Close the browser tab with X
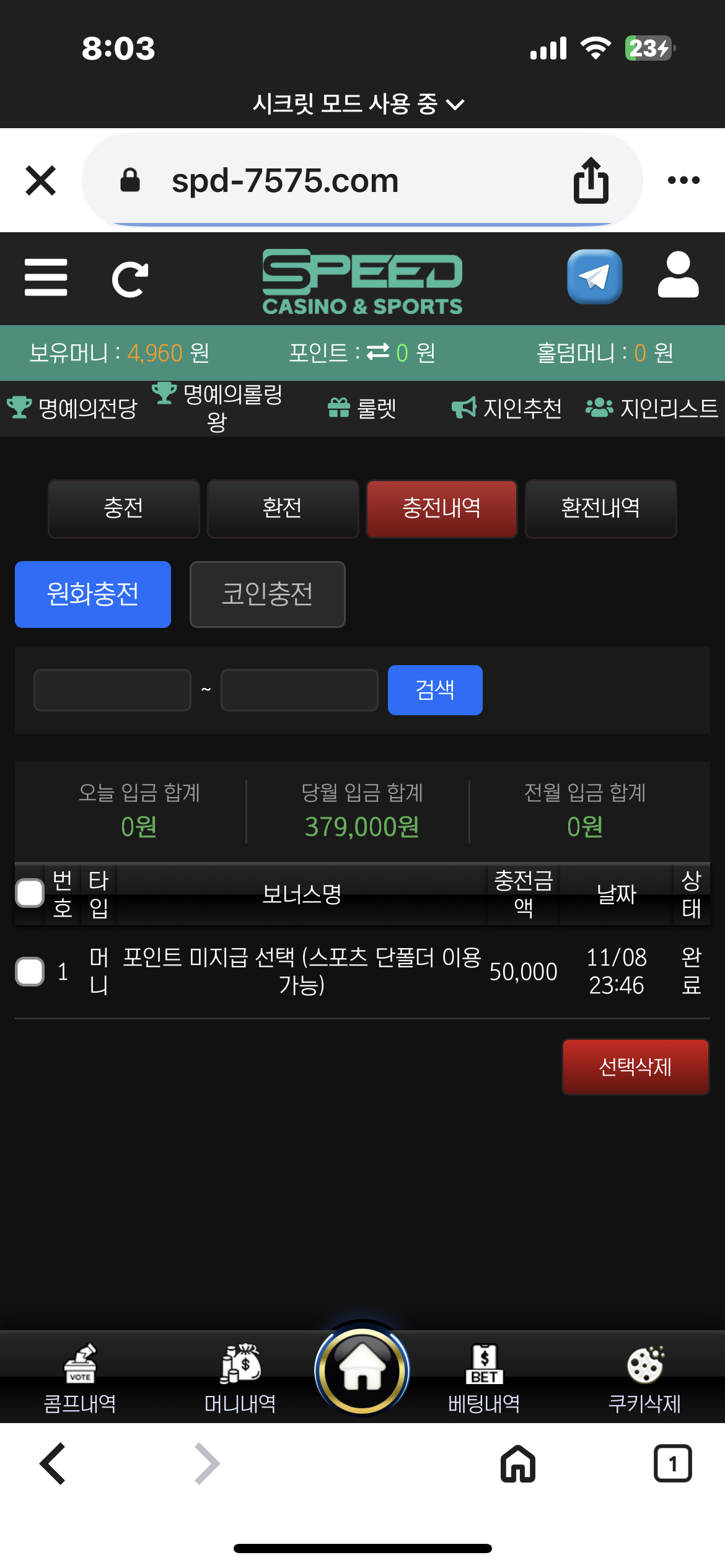This screenshot has height=1568, width=725. [x=41, y=180]
